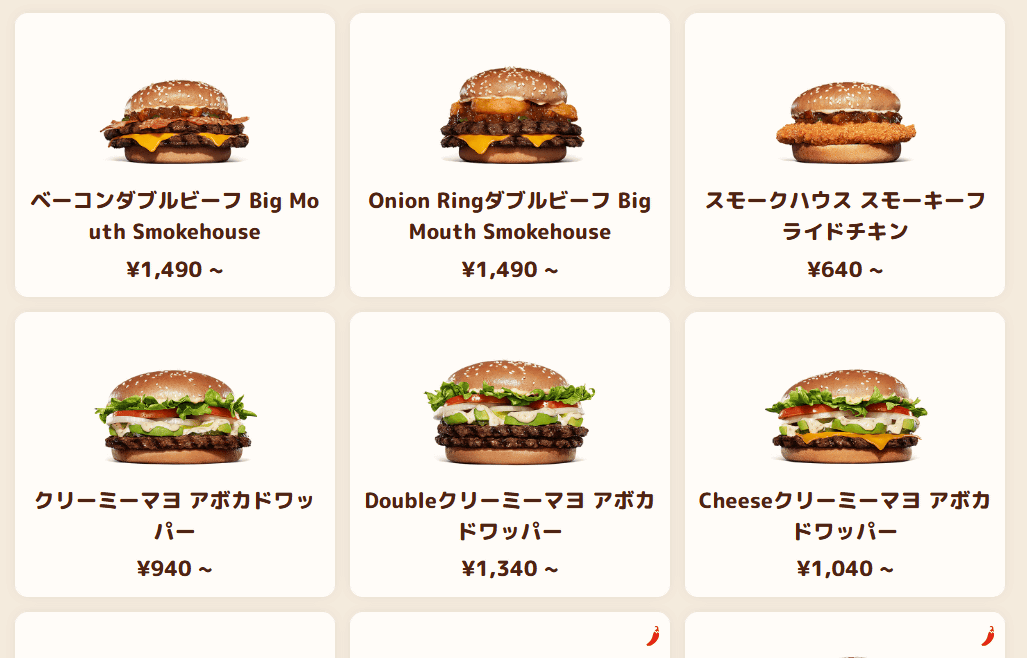Choose the Doubleクリーミーマヨ アボカドワッパー burger
The image size is (1027, 658).
coord(510,455)
